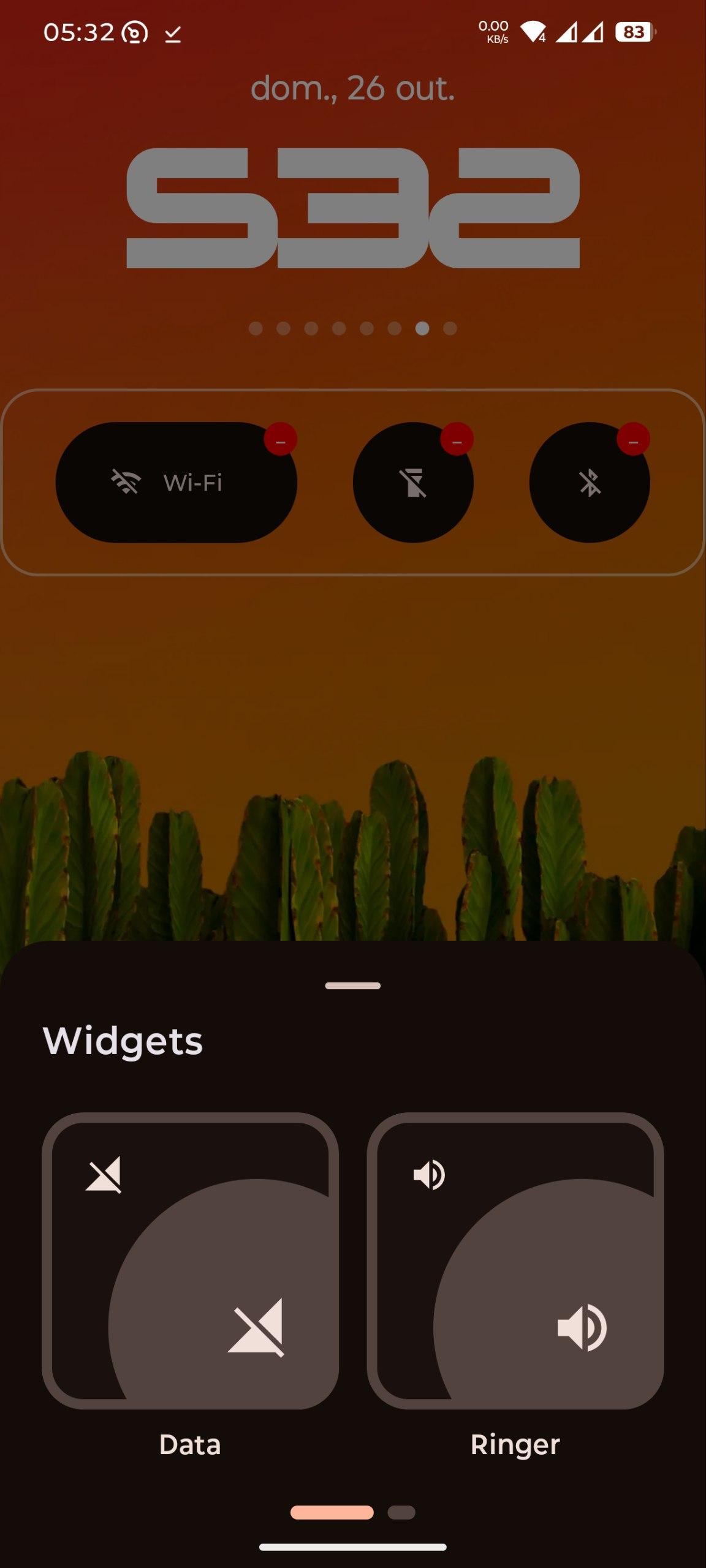This screenshot has height=1568, width=706.
Task: Remove the Wi-Fi widget
Action: 281,439
